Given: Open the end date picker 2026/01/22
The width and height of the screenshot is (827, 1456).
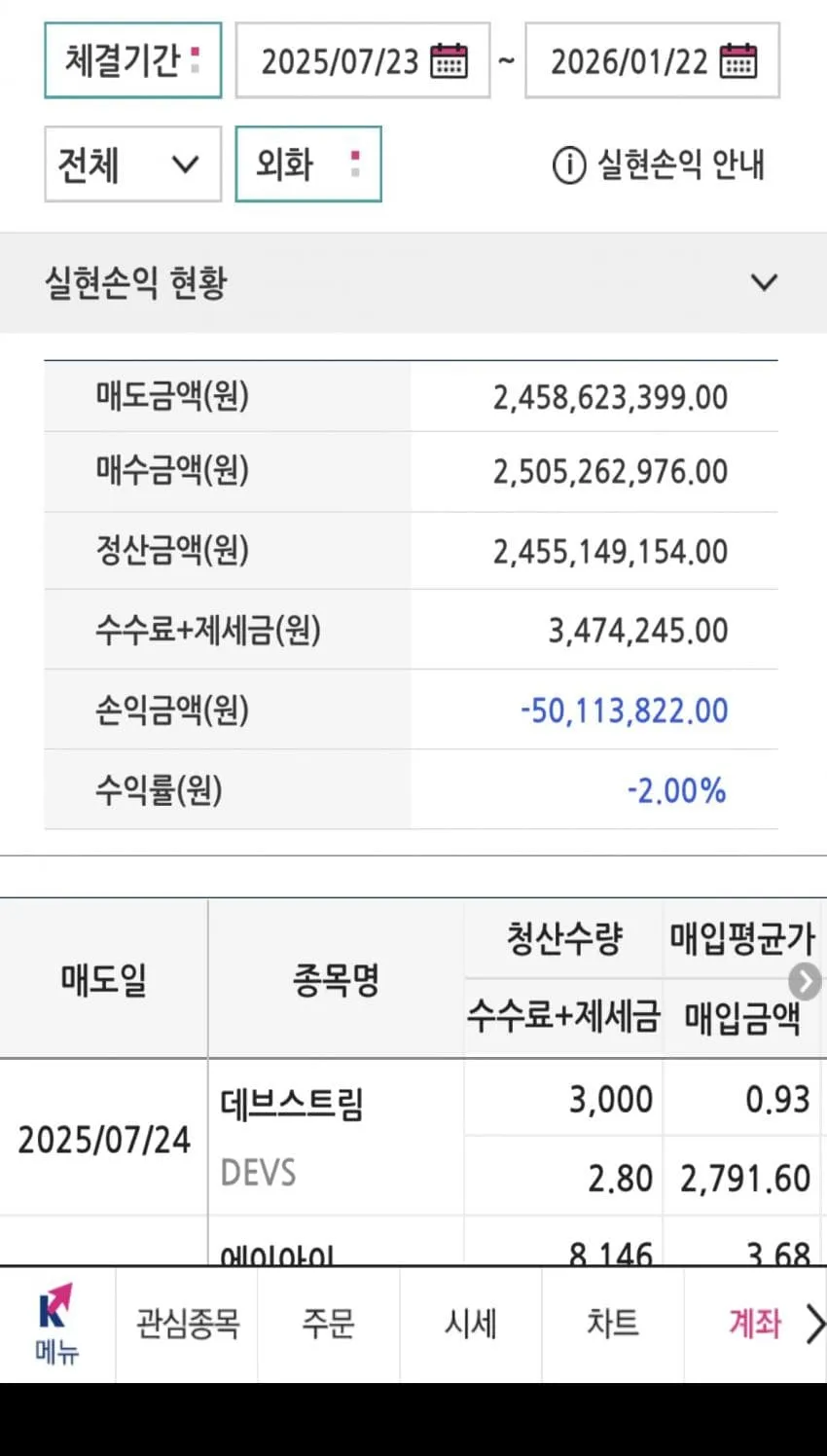Looking at the screenshot, I should 653,60.
